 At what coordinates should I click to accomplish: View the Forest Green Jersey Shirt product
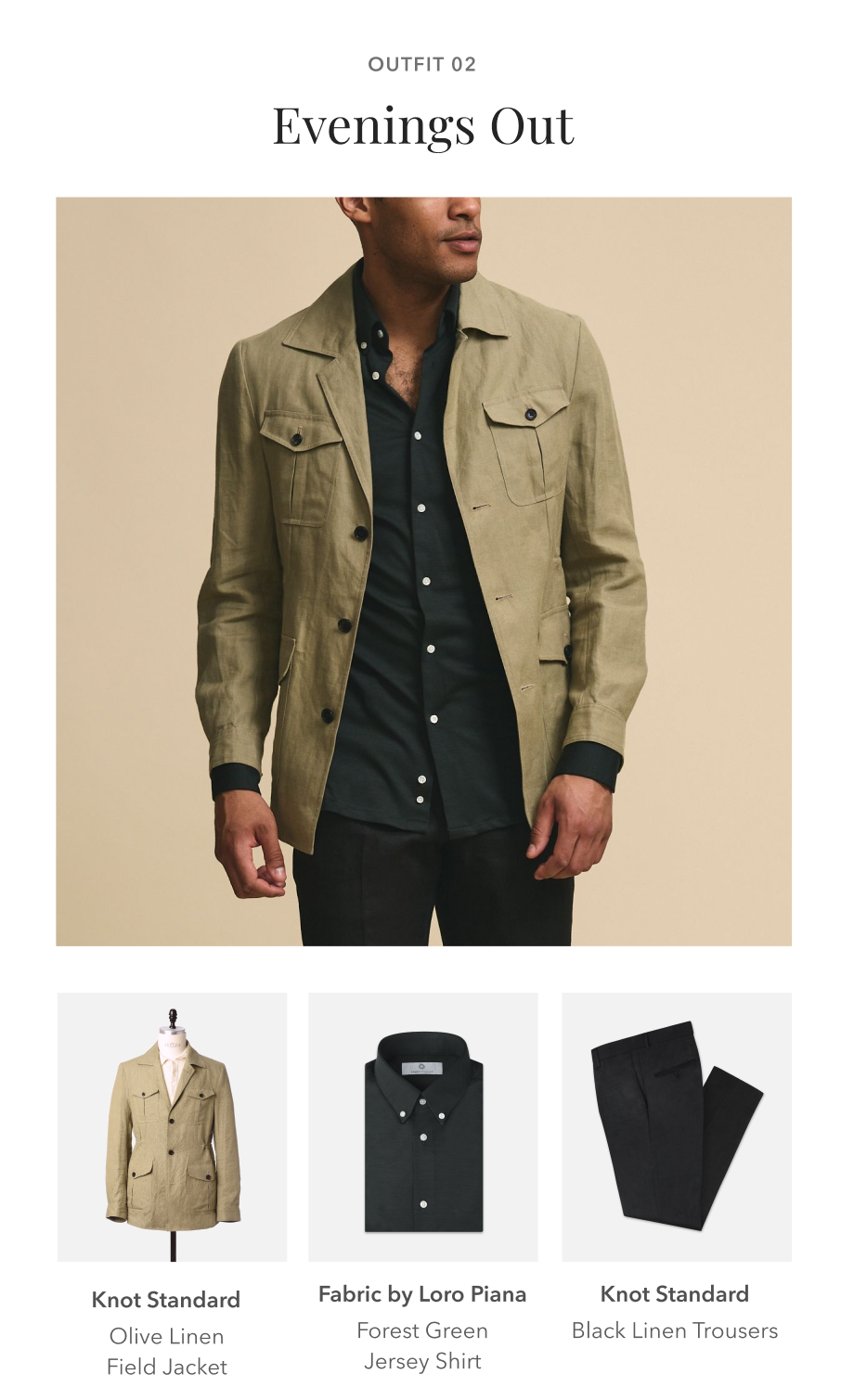(422, 1126)
